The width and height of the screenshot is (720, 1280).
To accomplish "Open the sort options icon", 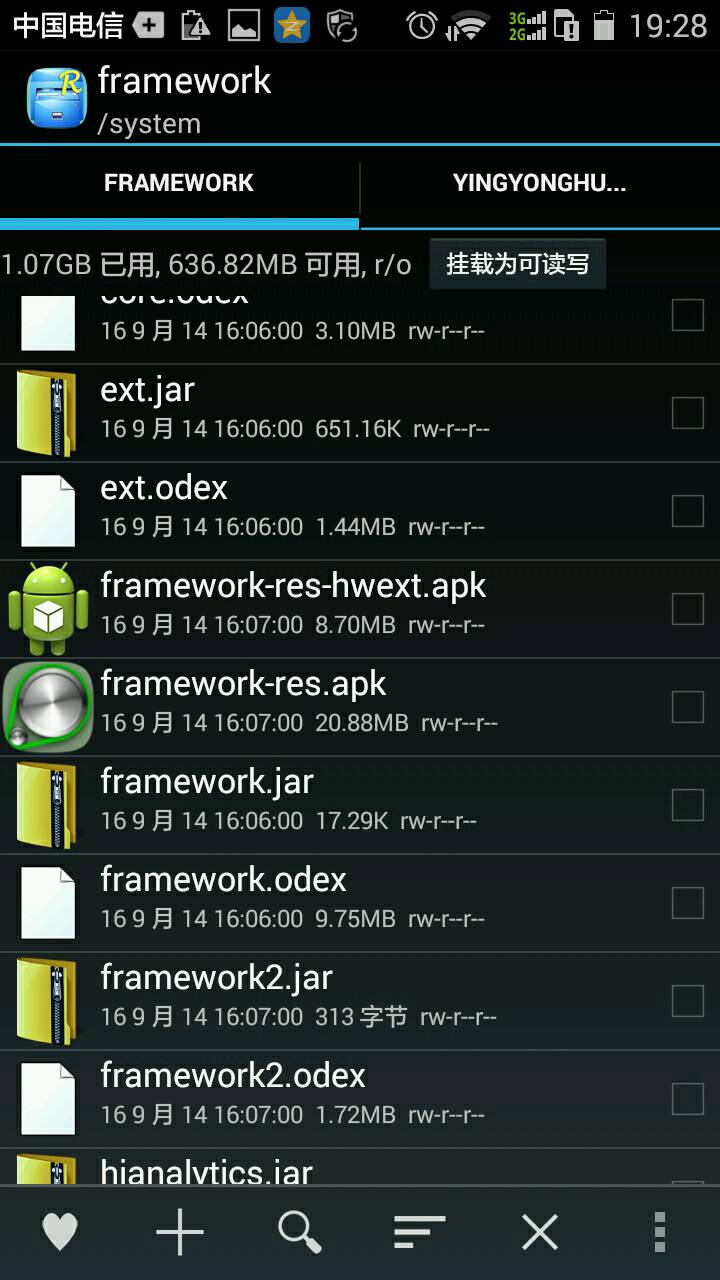I will point(419,1232).
